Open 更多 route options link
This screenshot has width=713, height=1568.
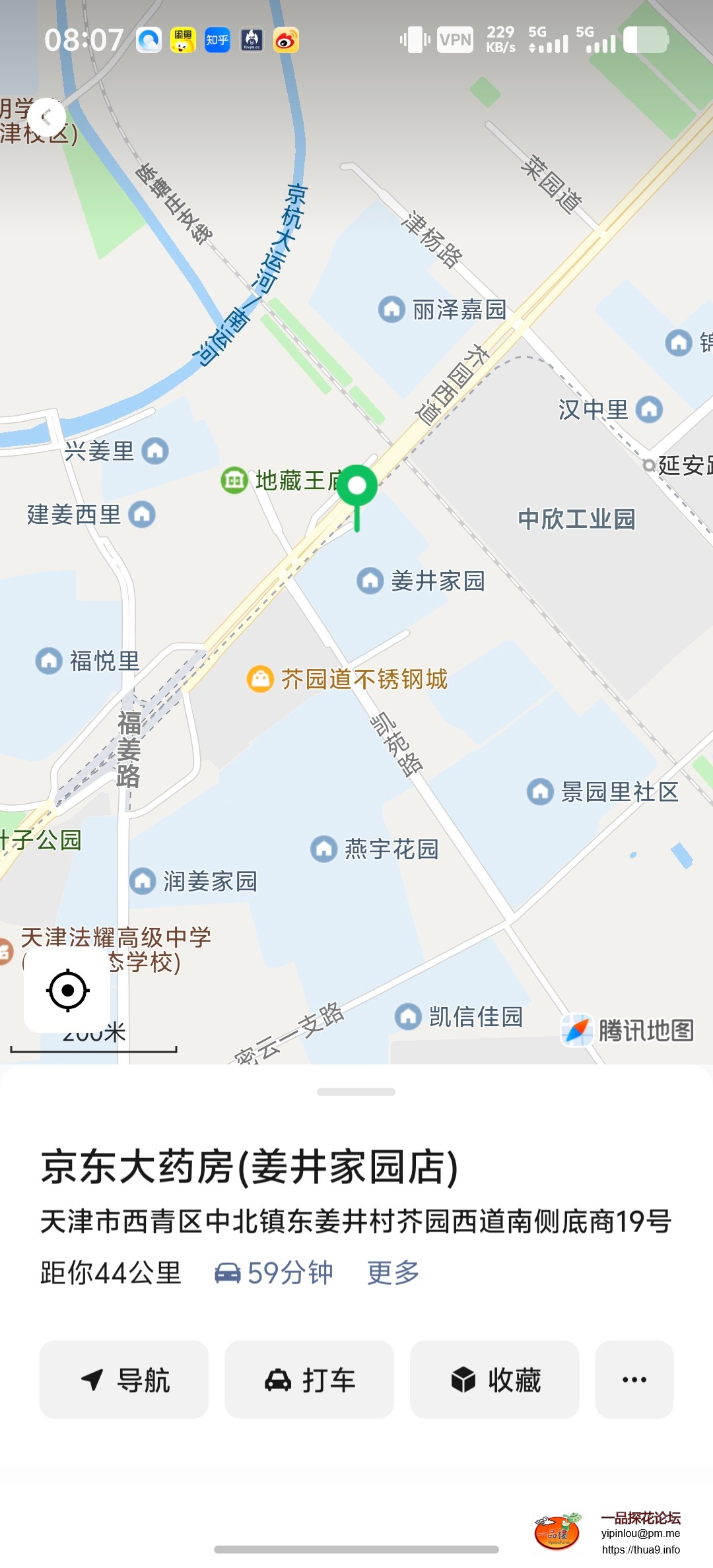393,1272
